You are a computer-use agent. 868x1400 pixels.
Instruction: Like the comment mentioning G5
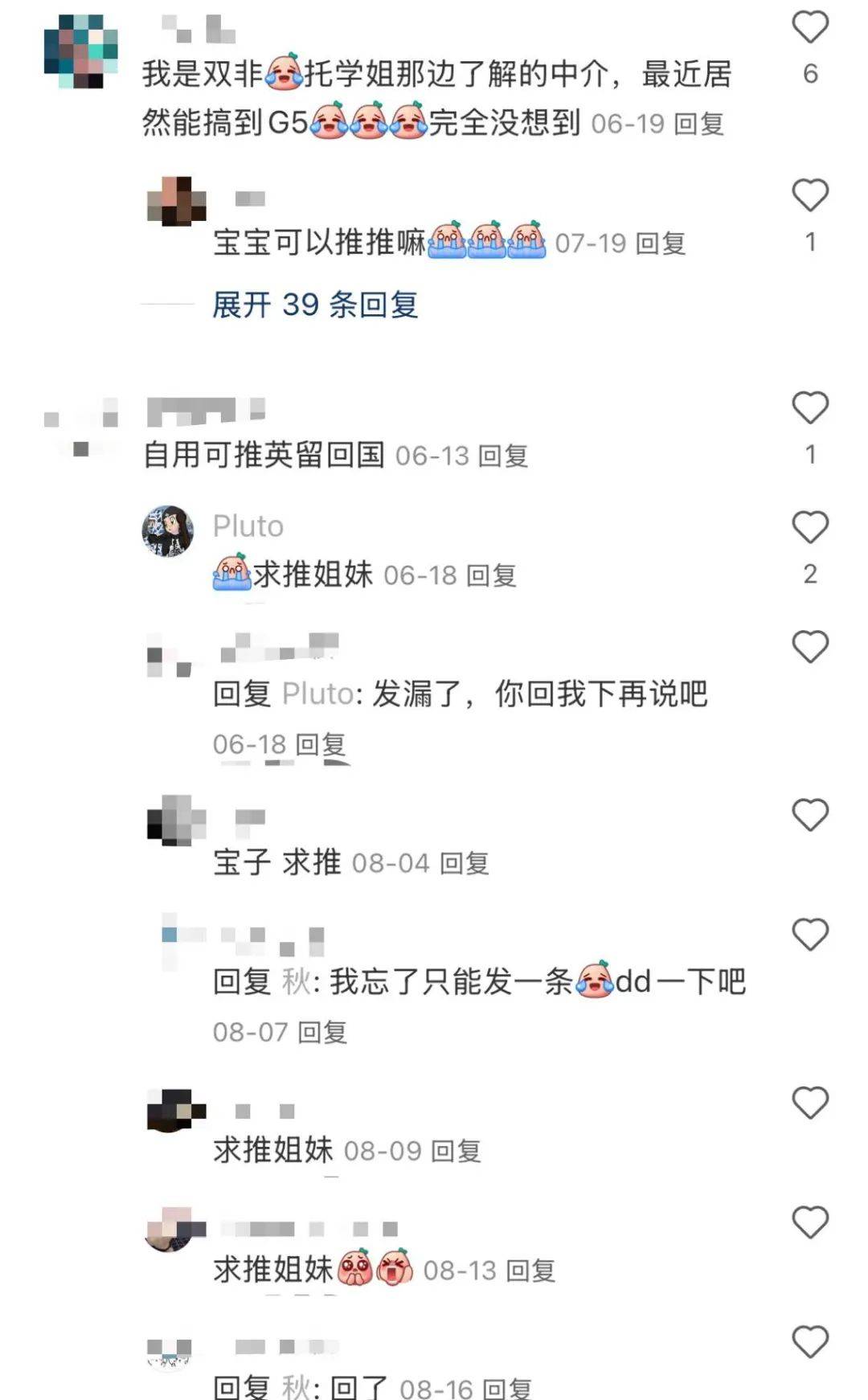click(810, 27)
